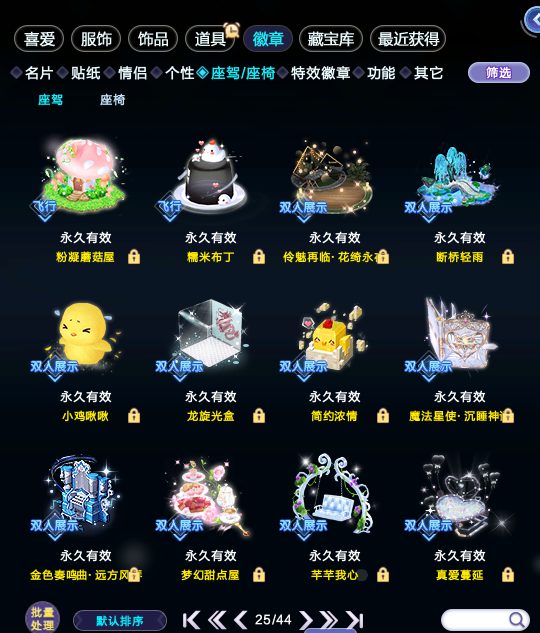Select the 小鸡啾啾 mount item
540x633 pixels.
point(85,337)
